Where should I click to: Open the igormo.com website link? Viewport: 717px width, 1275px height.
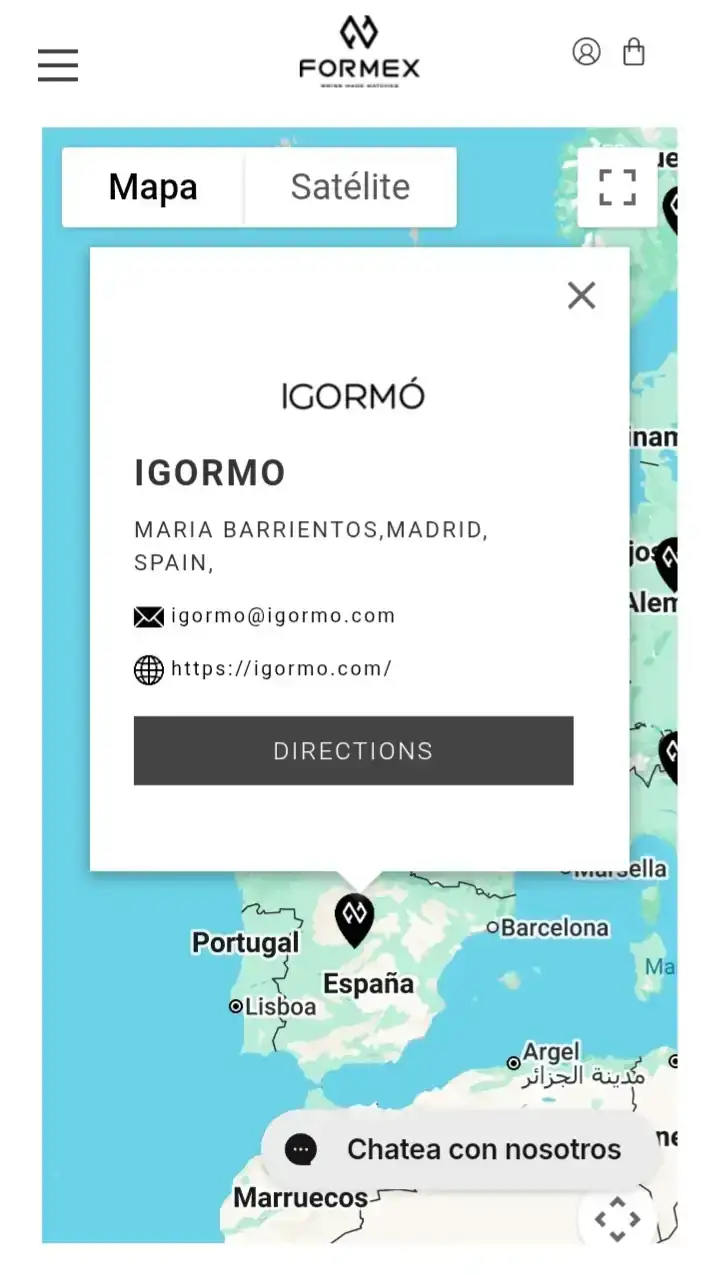(x=281, y=669)
